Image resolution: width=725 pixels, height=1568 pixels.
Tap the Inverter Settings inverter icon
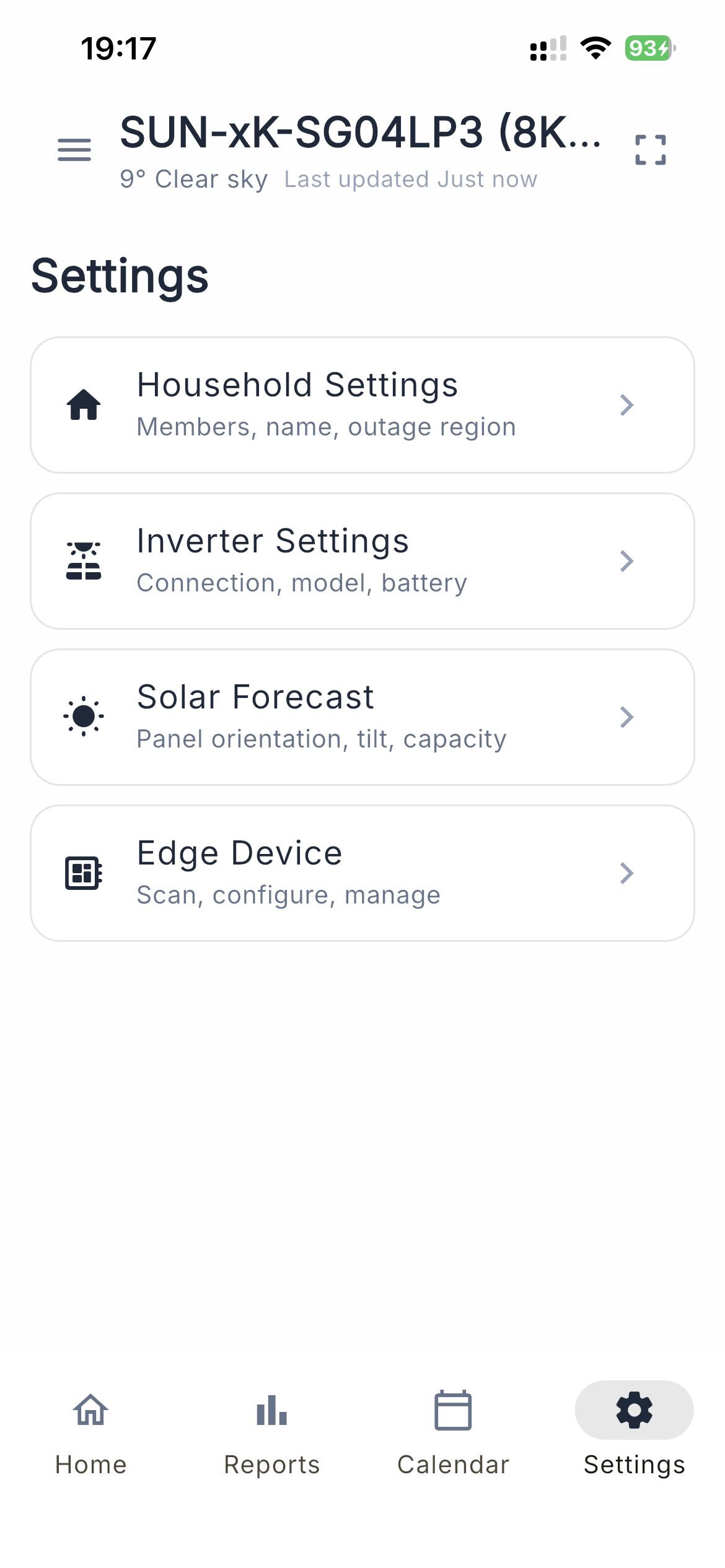point(83,560)
